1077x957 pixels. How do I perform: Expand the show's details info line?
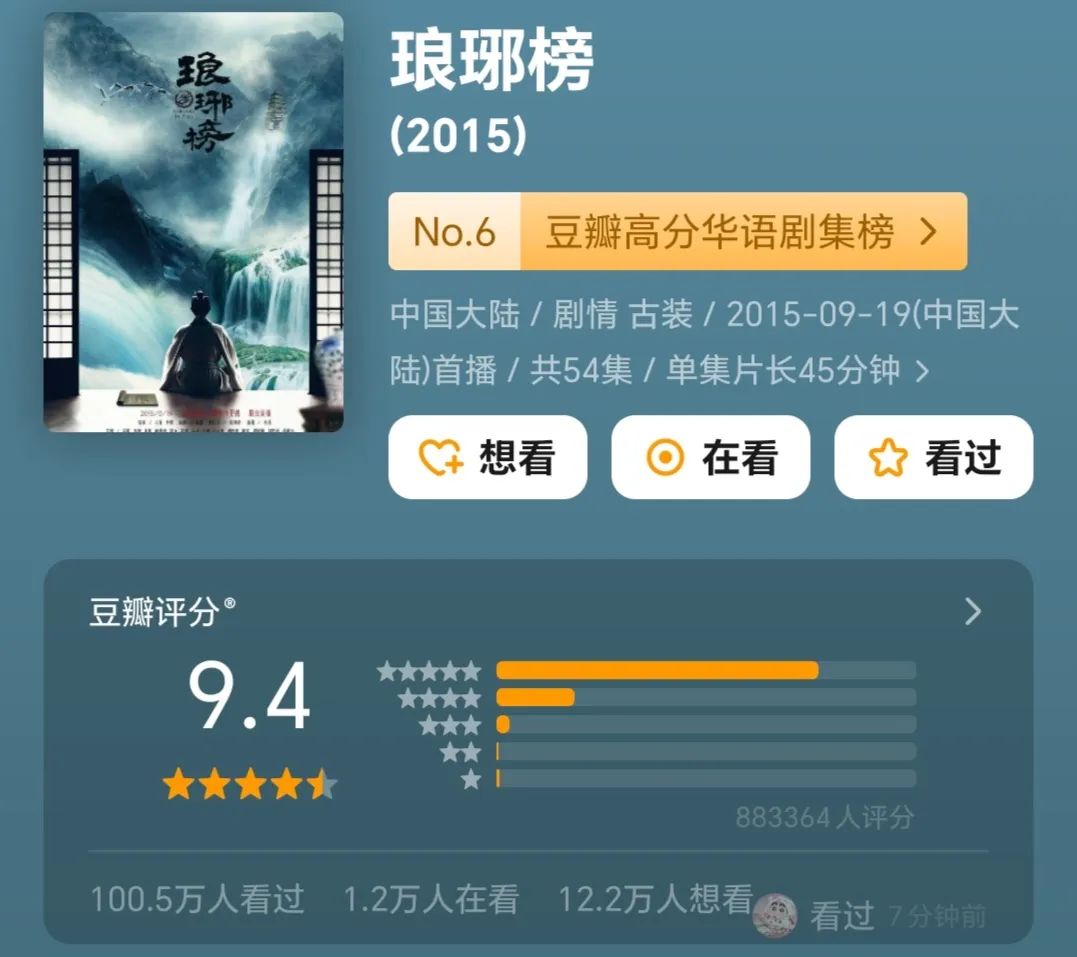coord(922,372)
